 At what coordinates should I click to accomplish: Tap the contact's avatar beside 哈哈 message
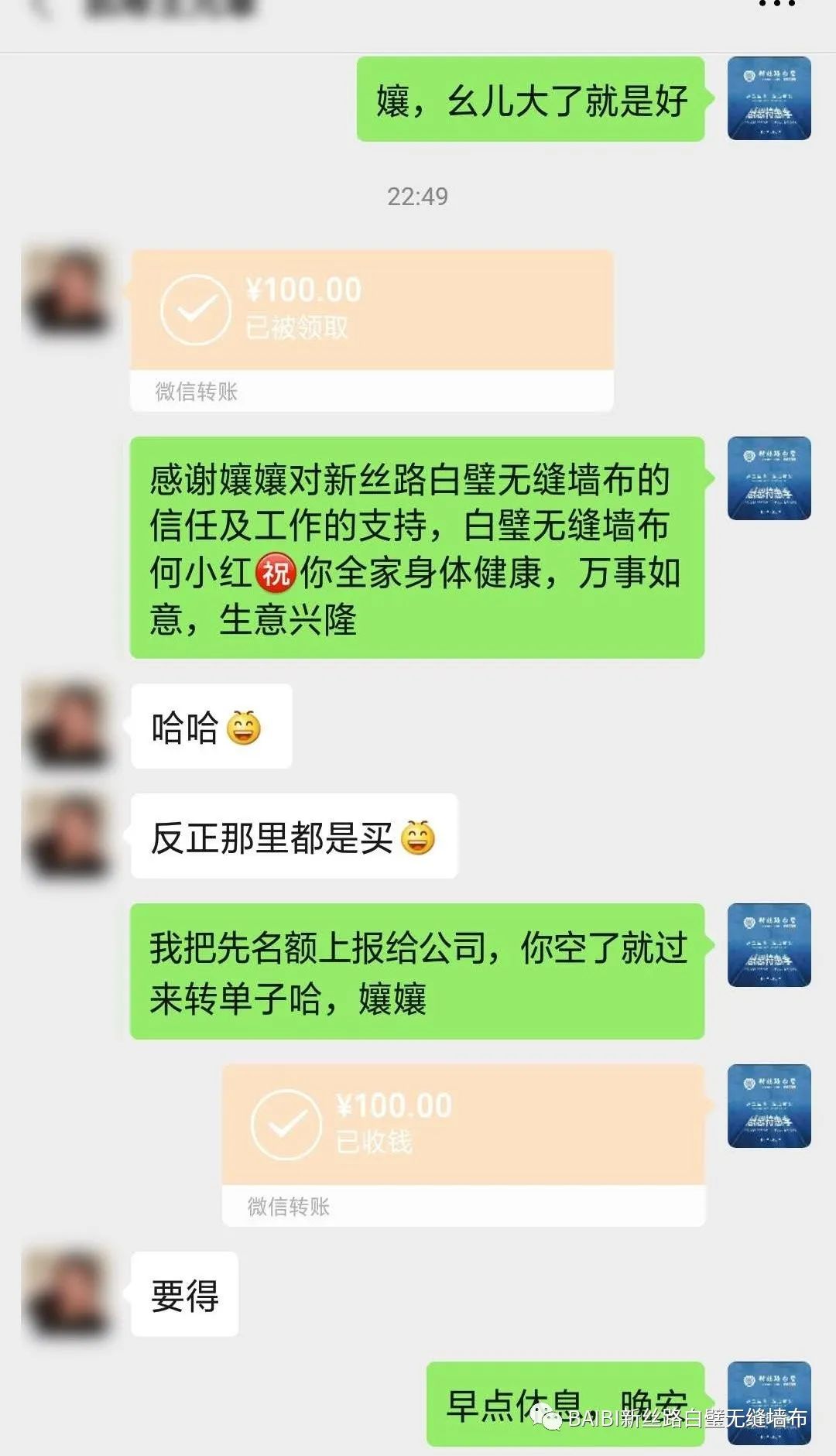coord(67,726)
